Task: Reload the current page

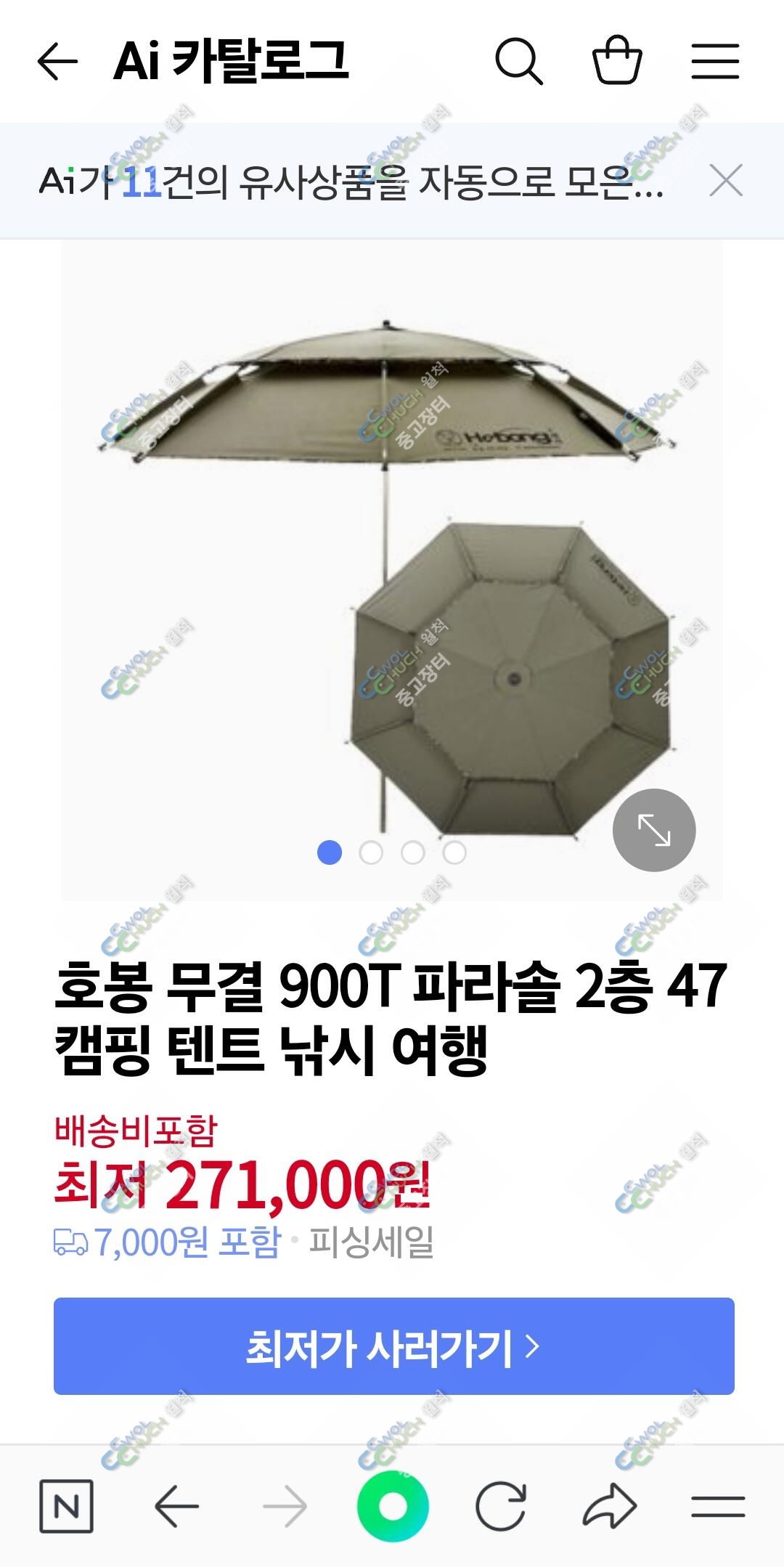Action: (501, 1507)
